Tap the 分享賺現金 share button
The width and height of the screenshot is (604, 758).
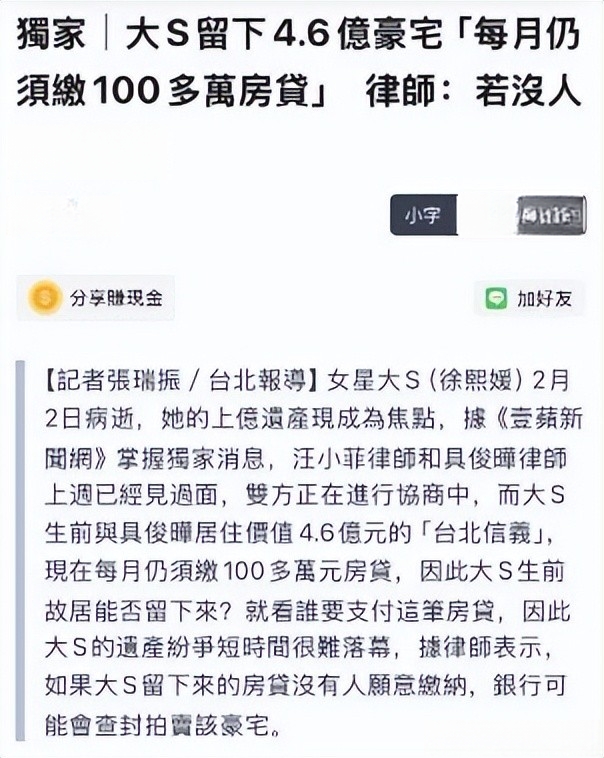click(x=97, y=298)
